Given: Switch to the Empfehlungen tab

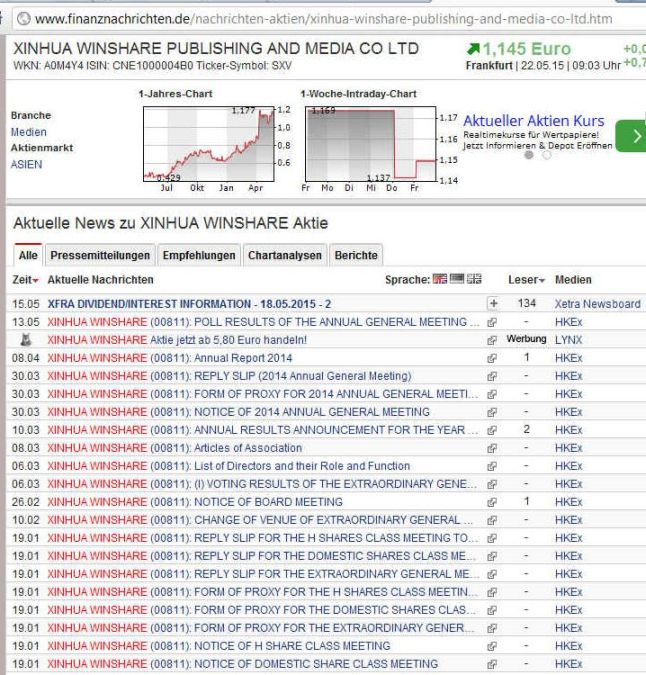Looking at the screenshot, I should [200, 256].
